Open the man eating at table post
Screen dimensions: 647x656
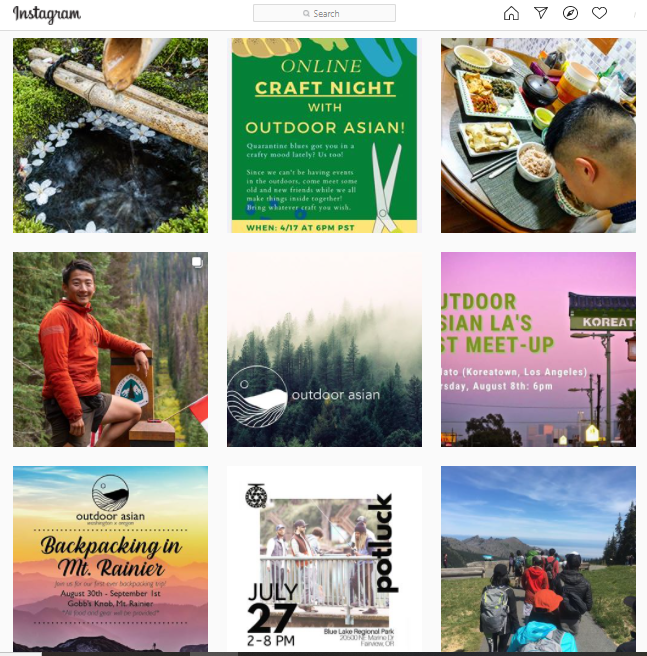point(538,135)
